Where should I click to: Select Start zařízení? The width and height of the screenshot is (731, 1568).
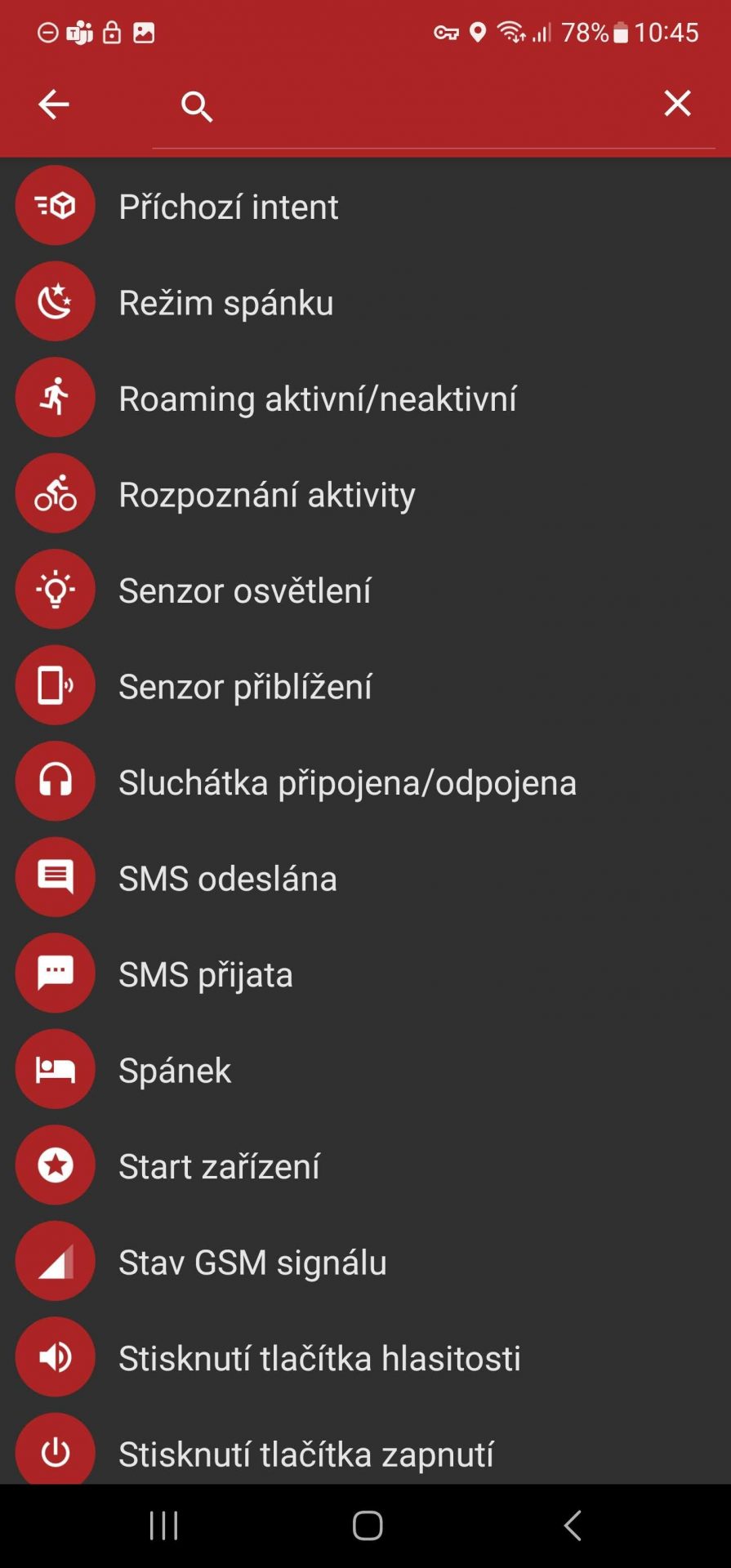pyautogui.click(x=365, y=1165)
